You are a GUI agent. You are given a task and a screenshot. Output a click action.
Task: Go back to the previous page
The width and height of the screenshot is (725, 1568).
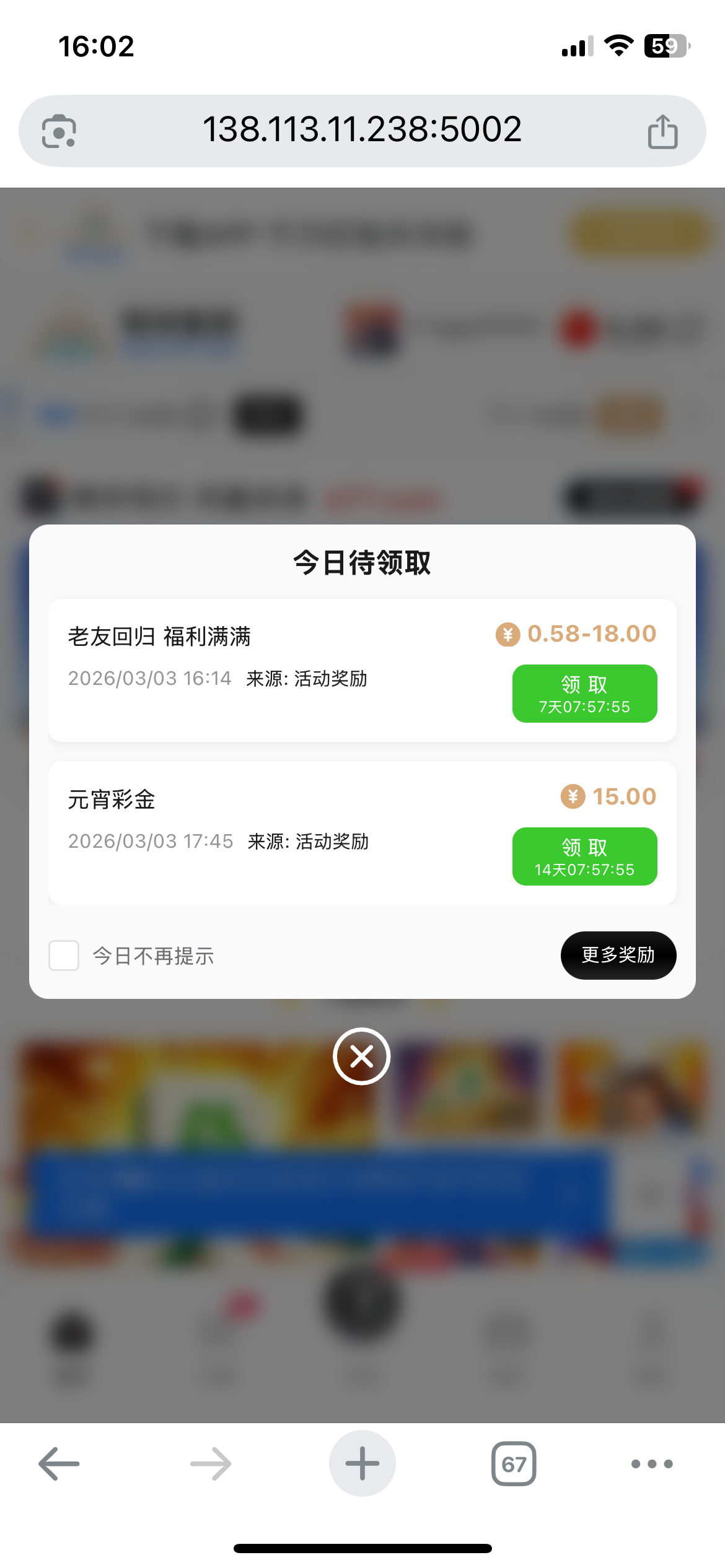[x=59, y=1464]
